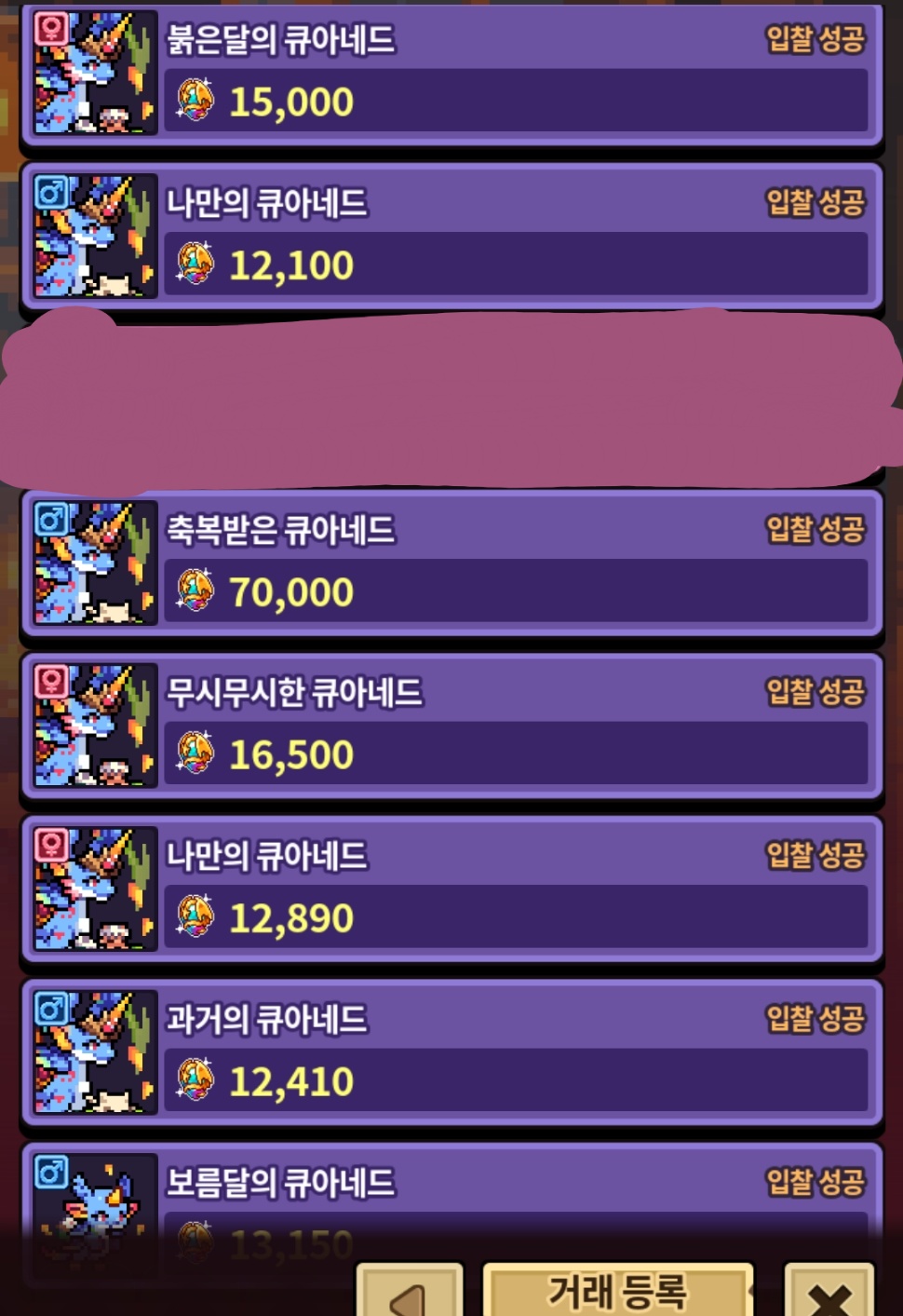The image size is (903, 1316).
Task: Open the 과거의 큐아네드 listing
Action: point(451,1052)
